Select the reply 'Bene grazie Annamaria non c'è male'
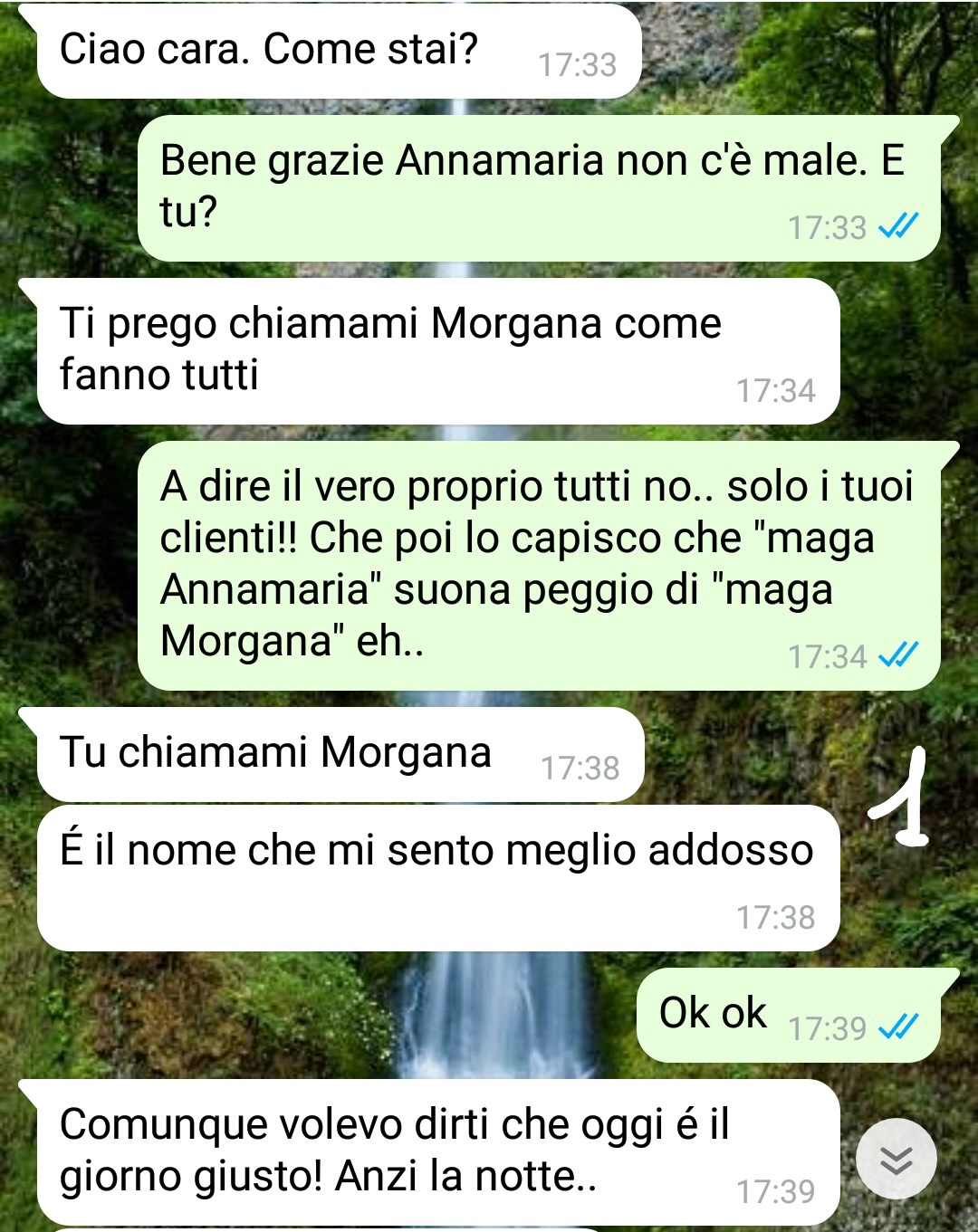The image size is (978, 1232). pos(534,186)
